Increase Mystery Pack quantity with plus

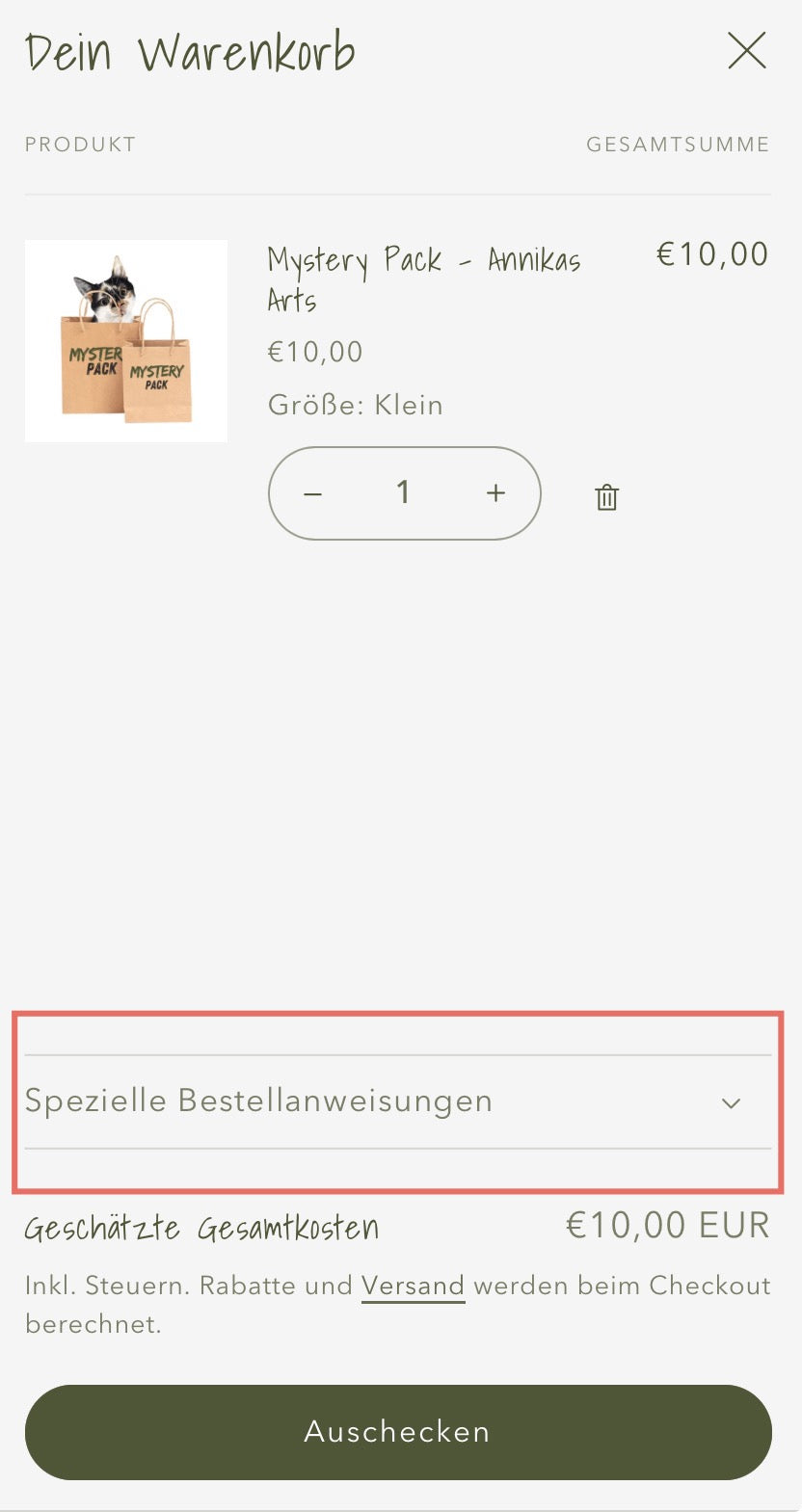(495, 493)
